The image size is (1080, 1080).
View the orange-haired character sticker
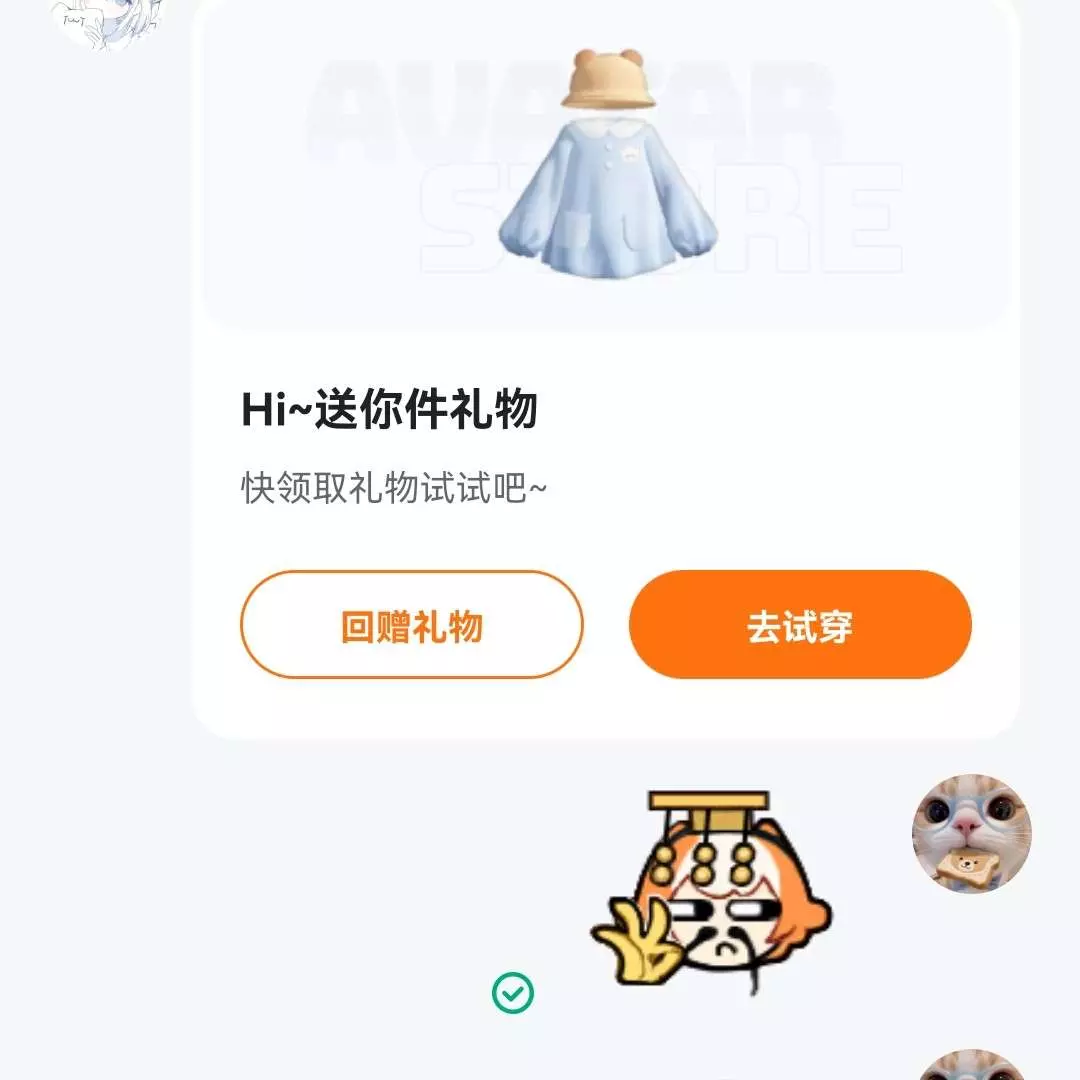(x=712, y=888)
